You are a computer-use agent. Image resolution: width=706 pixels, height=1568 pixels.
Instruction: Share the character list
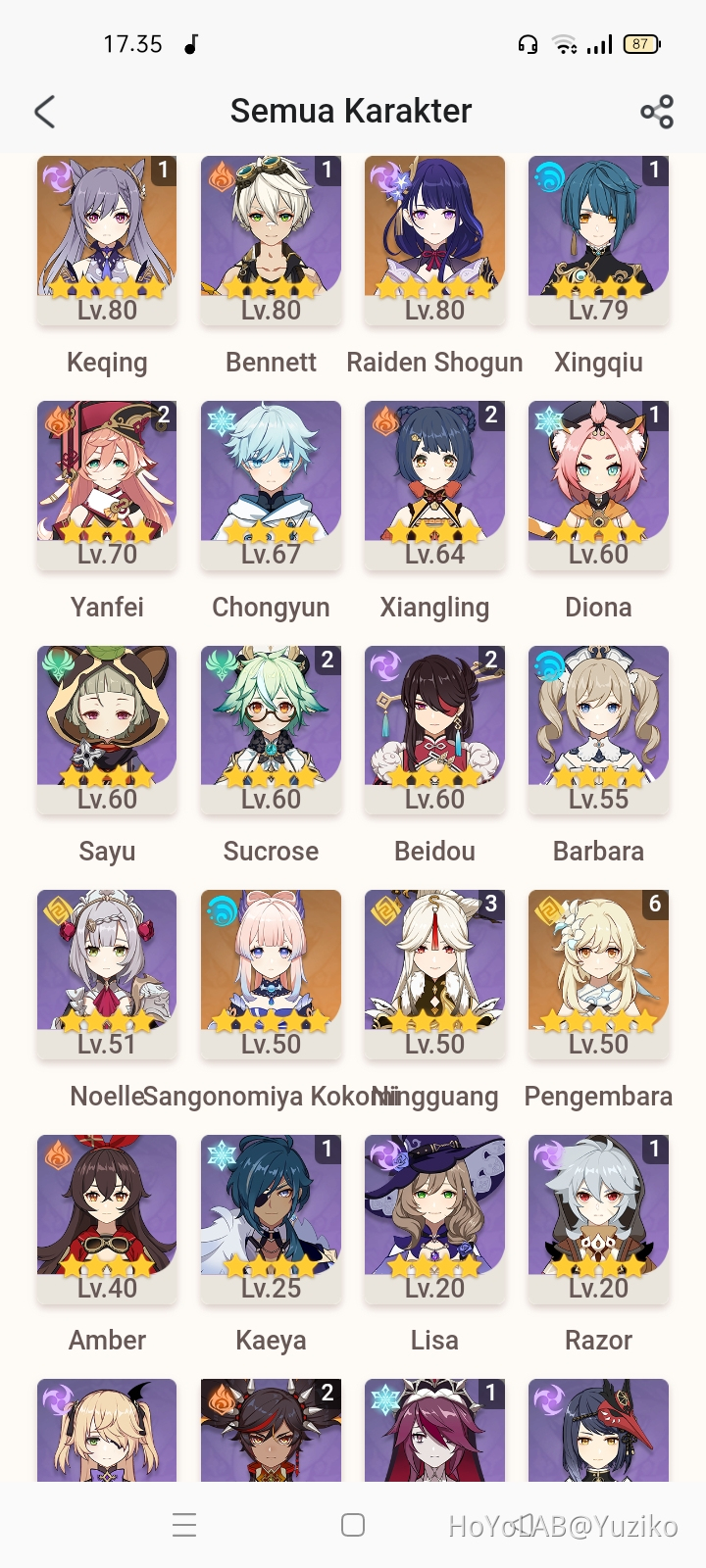click(x=656, y=112)
